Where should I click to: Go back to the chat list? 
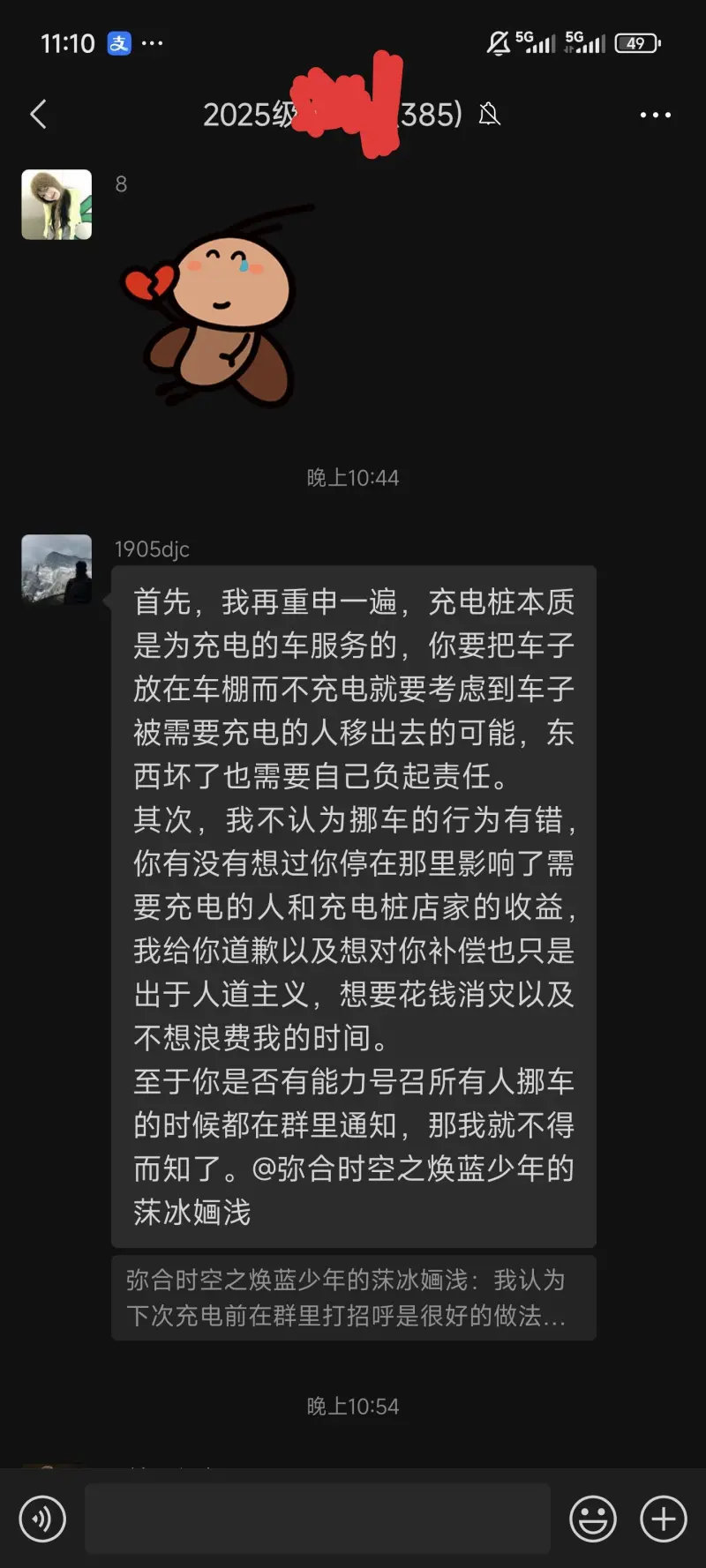click(x=38, y=114)
